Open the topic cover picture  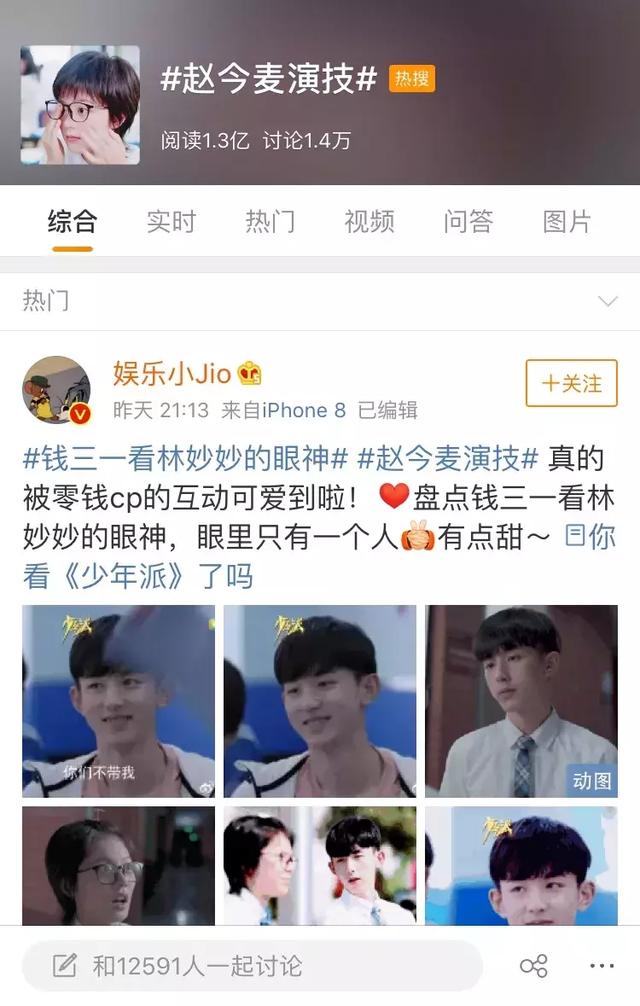coord(80,105)
